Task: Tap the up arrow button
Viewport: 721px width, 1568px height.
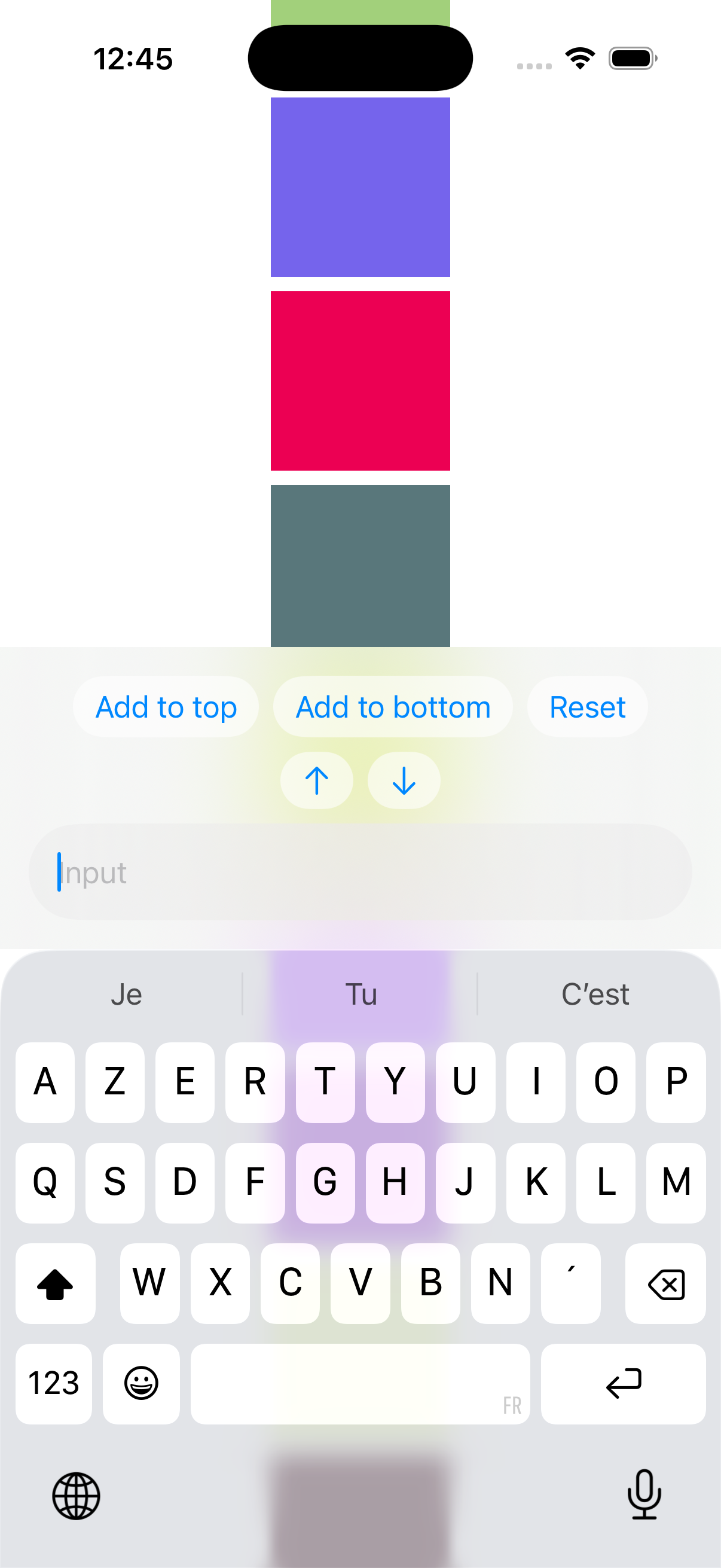Action: pyautogui.click(x=316, y=780)
